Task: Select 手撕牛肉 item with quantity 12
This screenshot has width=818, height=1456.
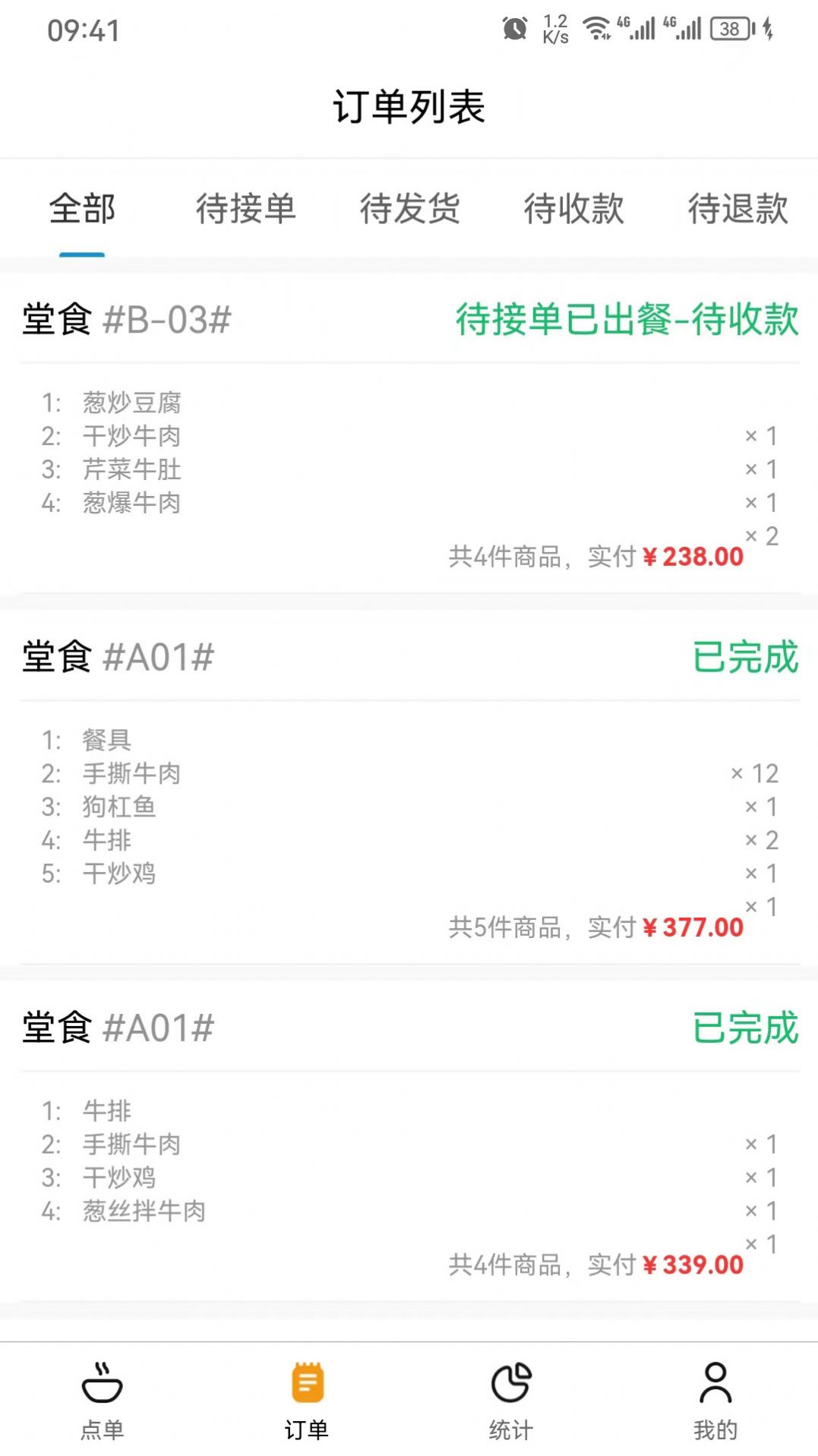Action: coord(131,772)
